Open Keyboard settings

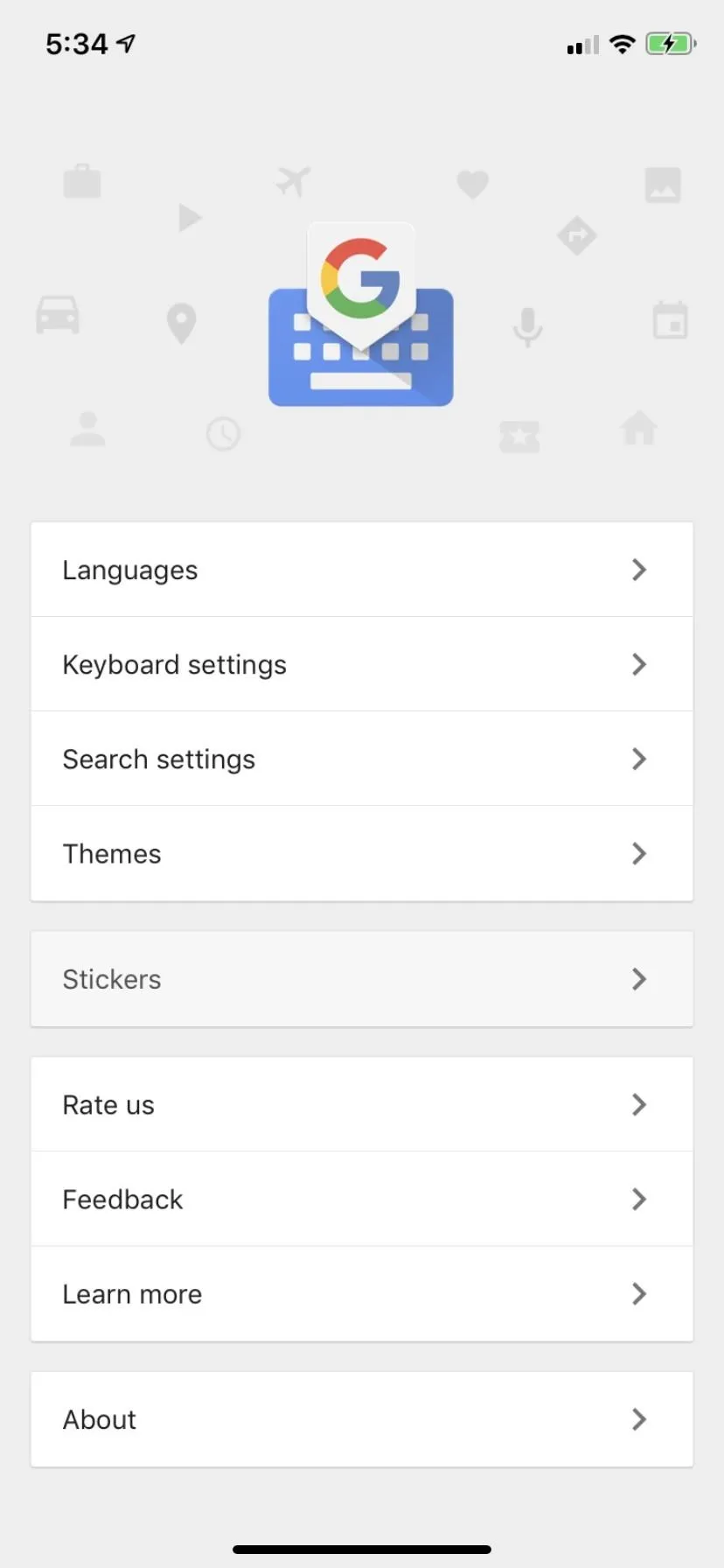click(362, 664)
